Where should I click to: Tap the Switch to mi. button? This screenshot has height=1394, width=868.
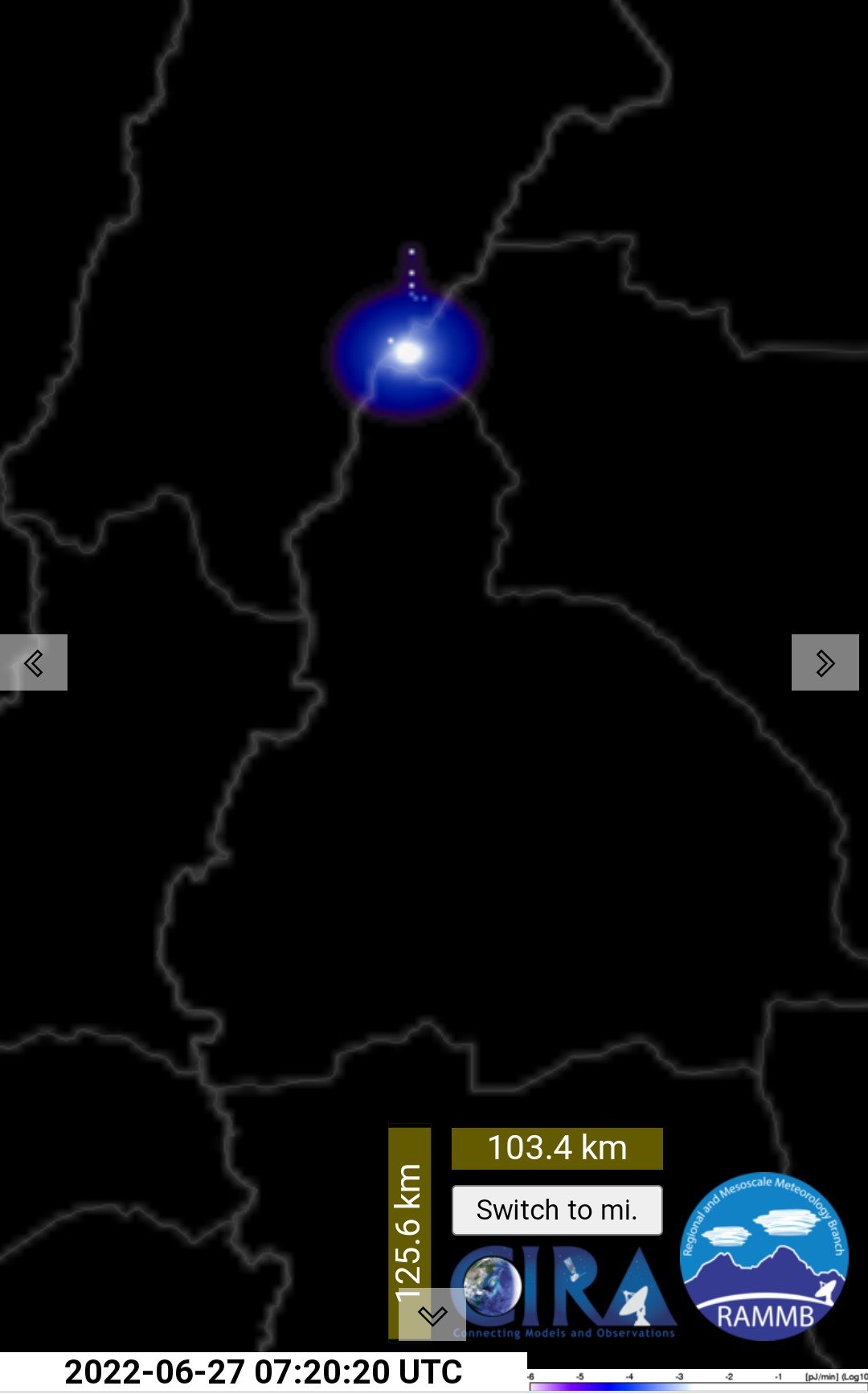coord(557,1210)
